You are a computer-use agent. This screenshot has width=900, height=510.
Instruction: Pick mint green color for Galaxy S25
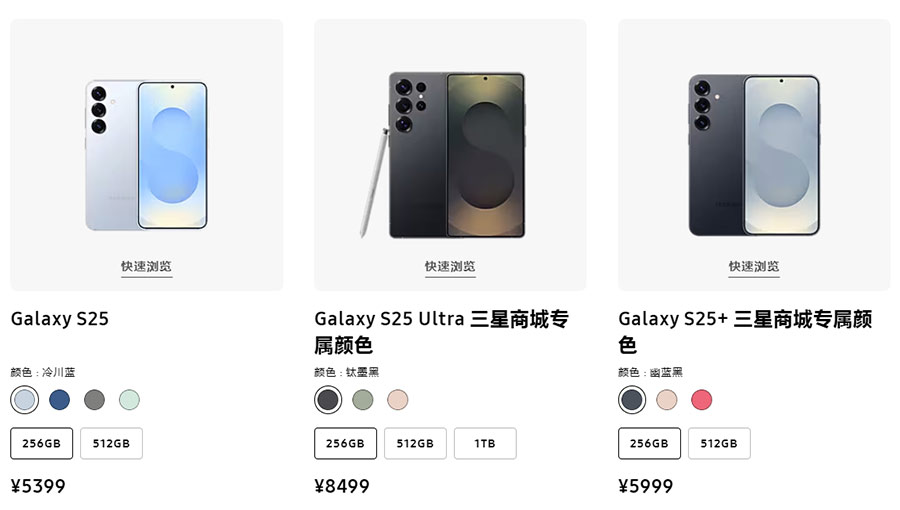[129, 400]
